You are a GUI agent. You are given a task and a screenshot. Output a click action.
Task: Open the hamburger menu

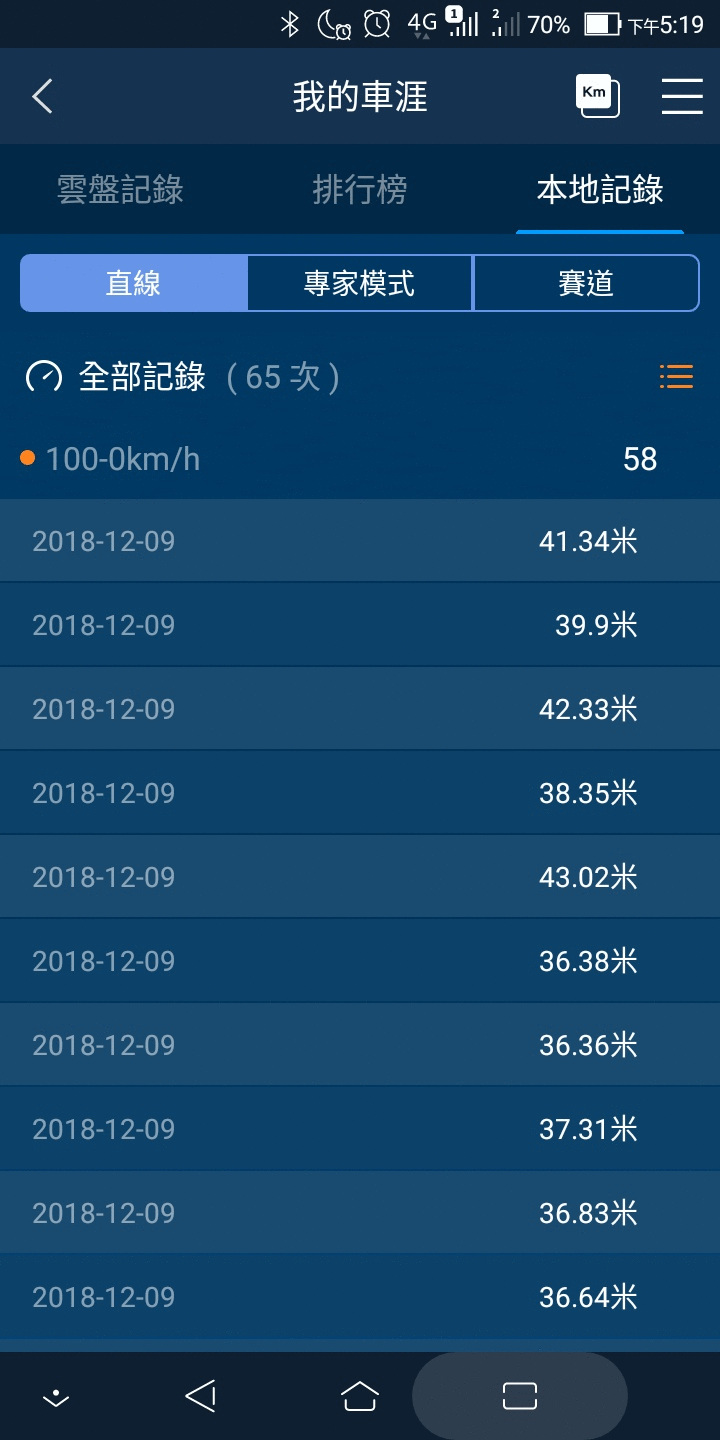(x=682, y=97)
